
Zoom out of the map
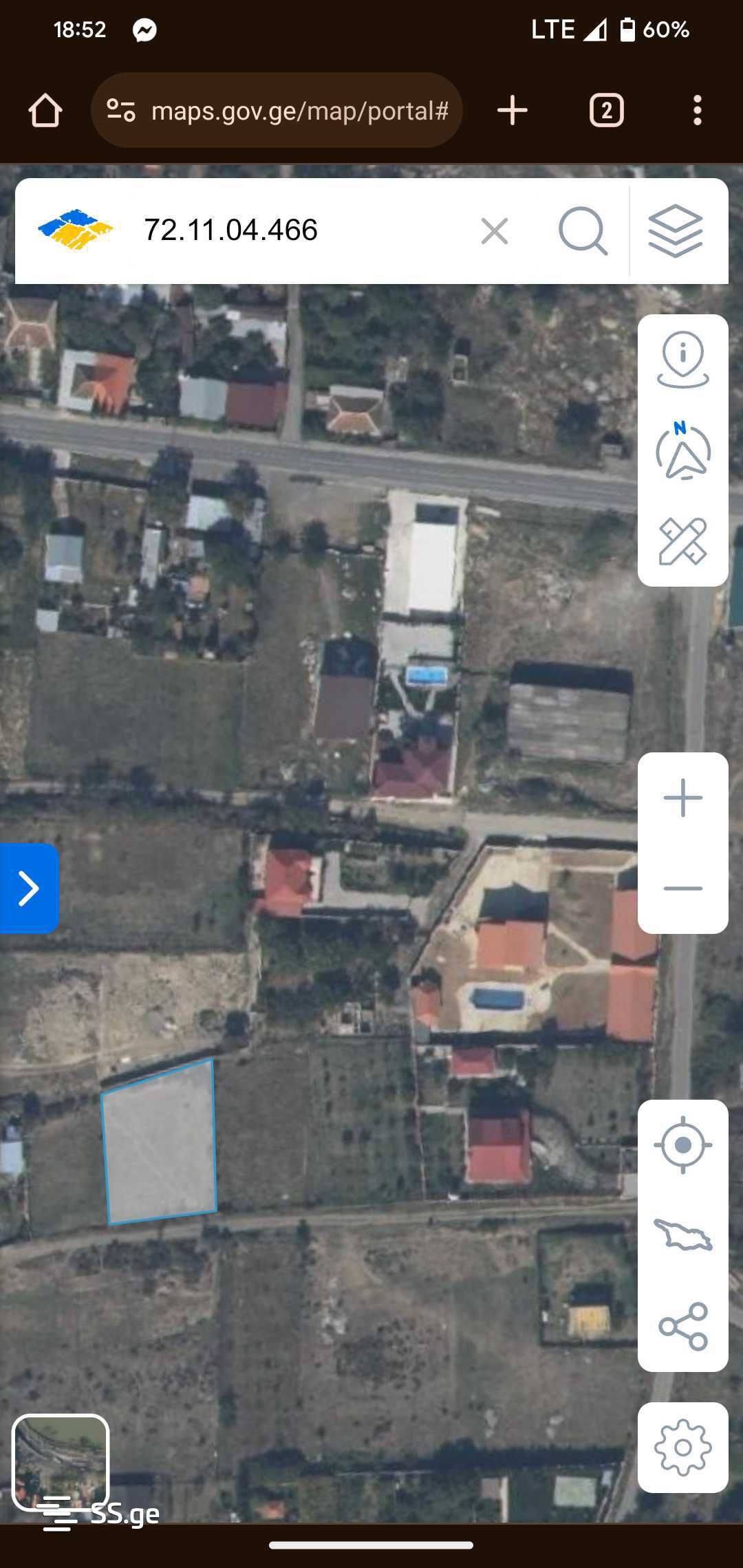click(x=682, y=889)
